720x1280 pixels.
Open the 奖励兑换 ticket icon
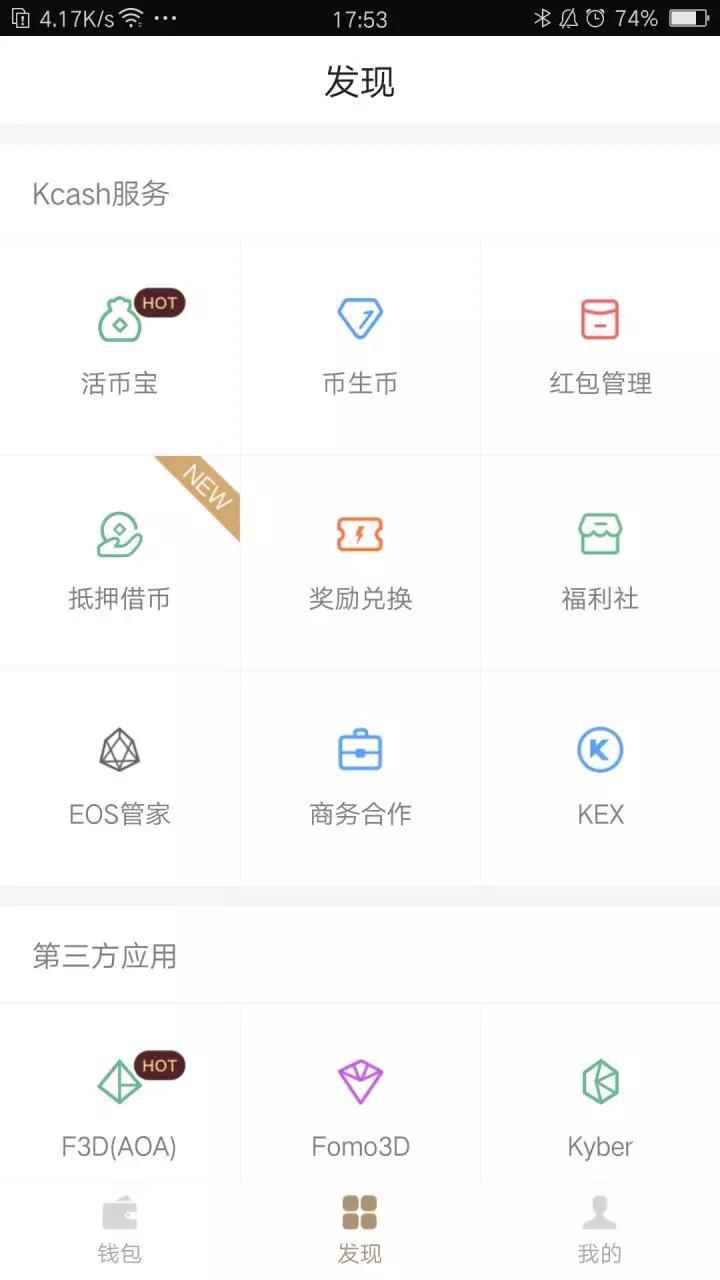359,535
